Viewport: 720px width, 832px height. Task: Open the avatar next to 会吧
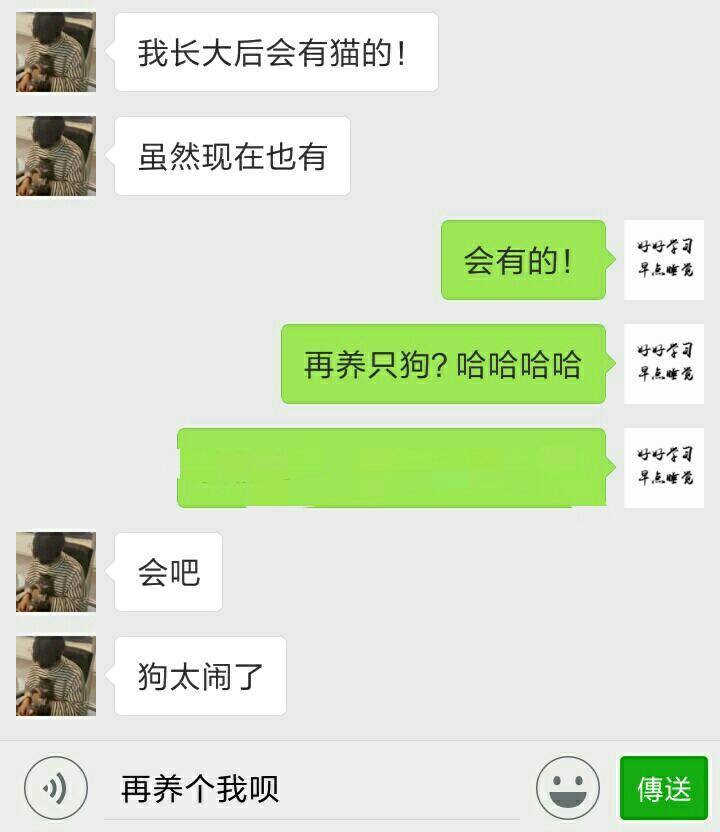click(56, 572)
